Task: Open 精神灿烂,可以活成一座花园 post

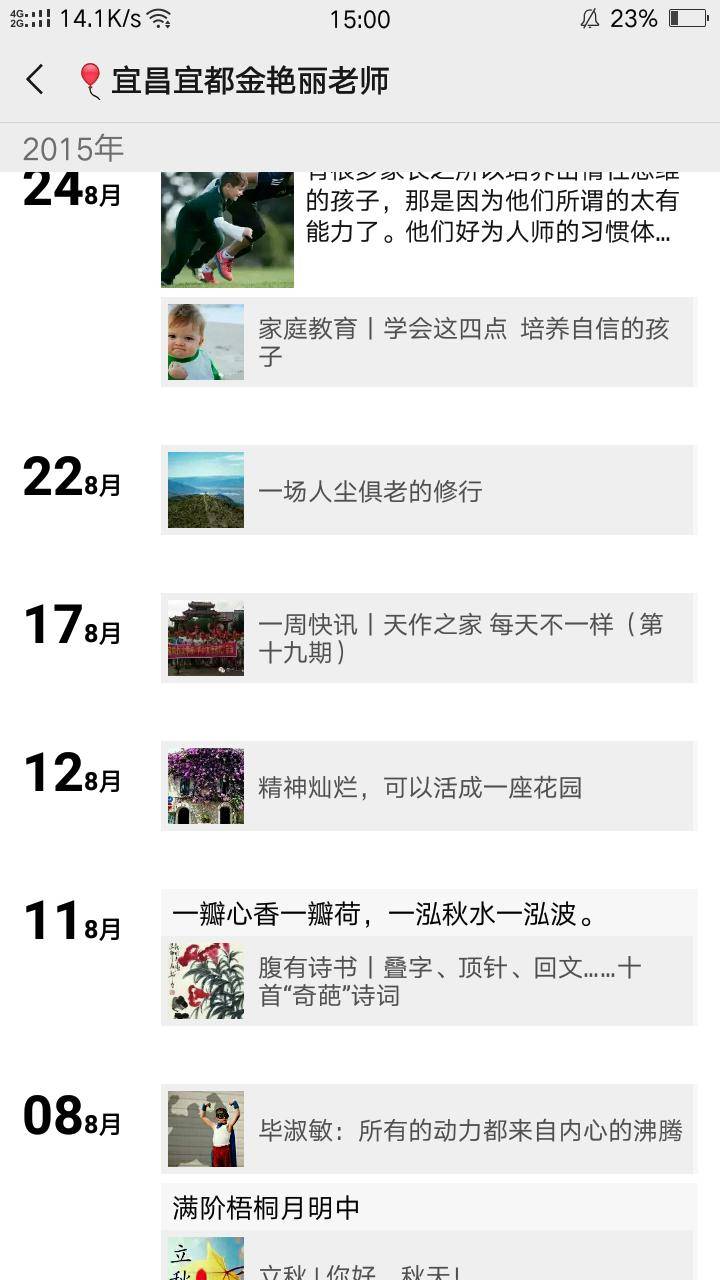Action: point(428,786)
